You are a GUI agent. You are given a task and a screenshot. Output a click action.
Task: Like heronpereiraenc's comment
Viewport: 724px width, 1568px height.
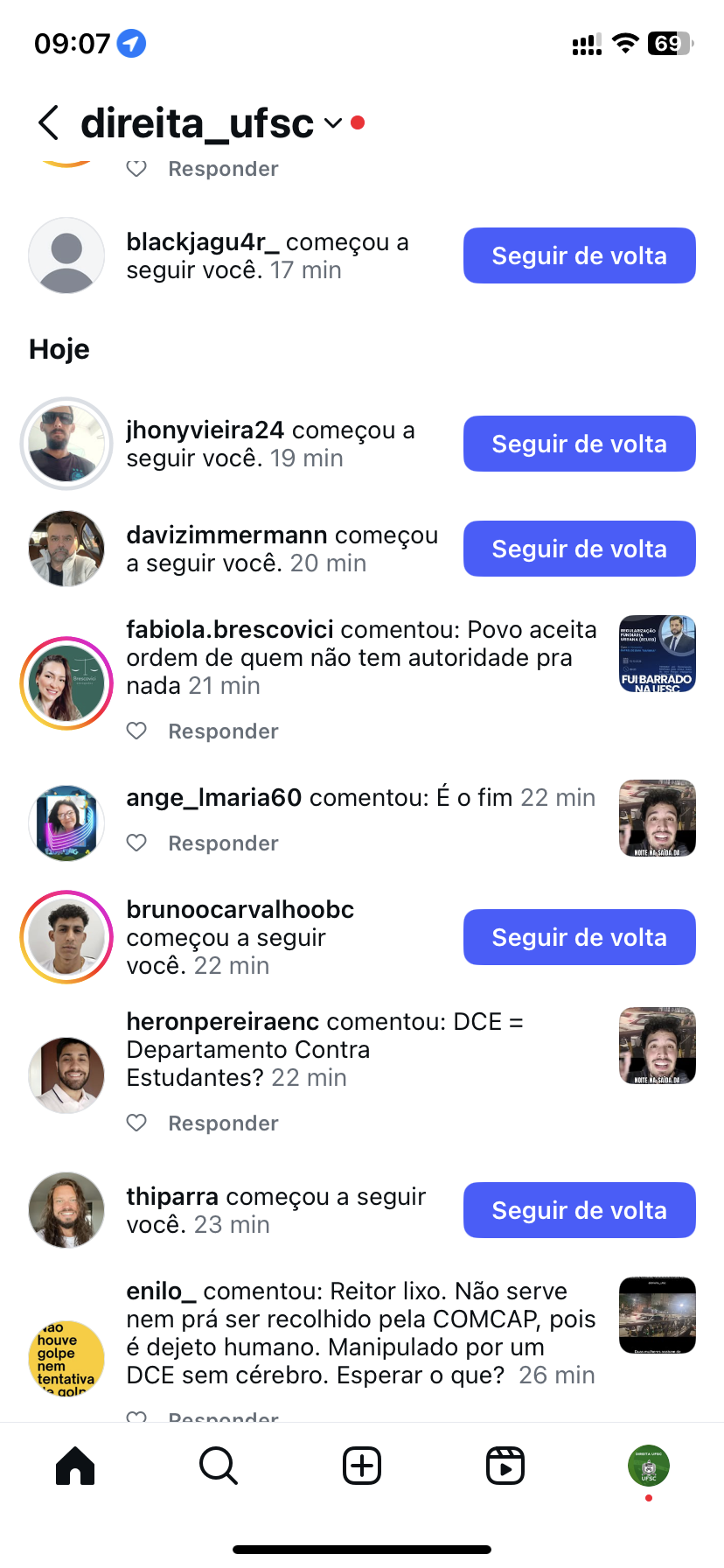coord(136,1123)
